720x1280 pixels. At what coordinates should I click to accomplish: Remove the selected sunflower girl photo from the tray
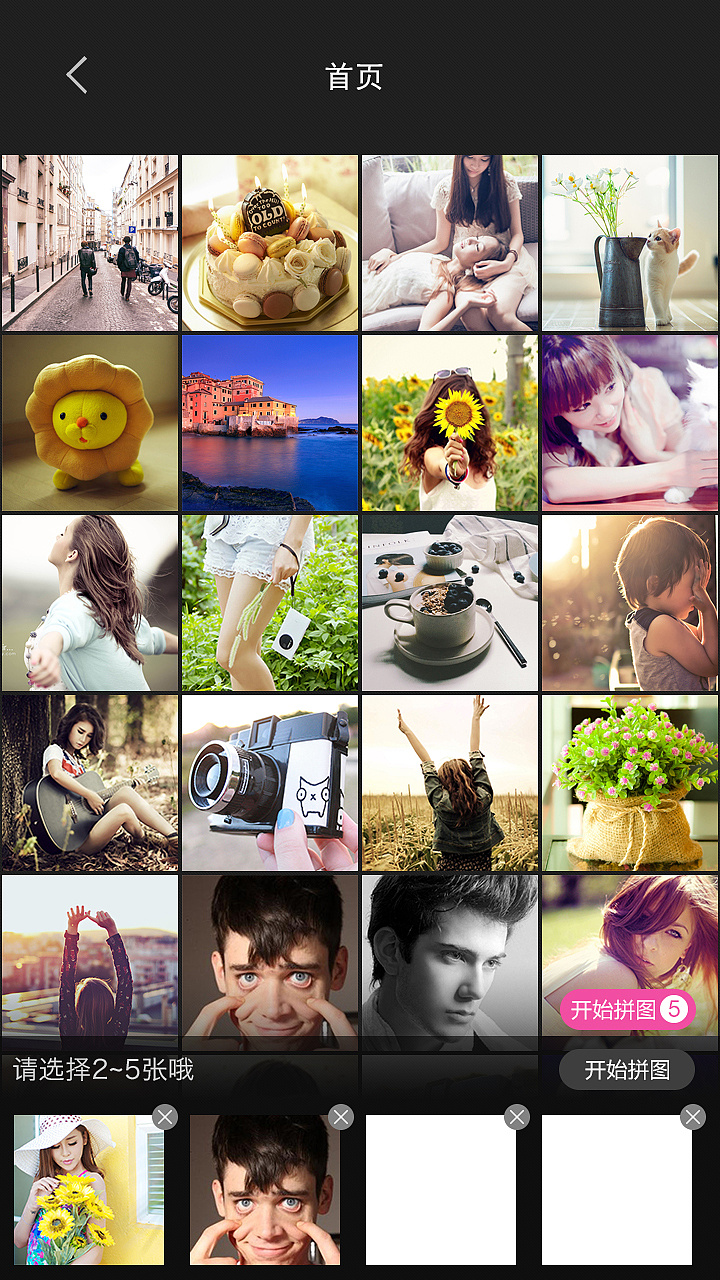pyautogui.click(x=165, y=1117)
